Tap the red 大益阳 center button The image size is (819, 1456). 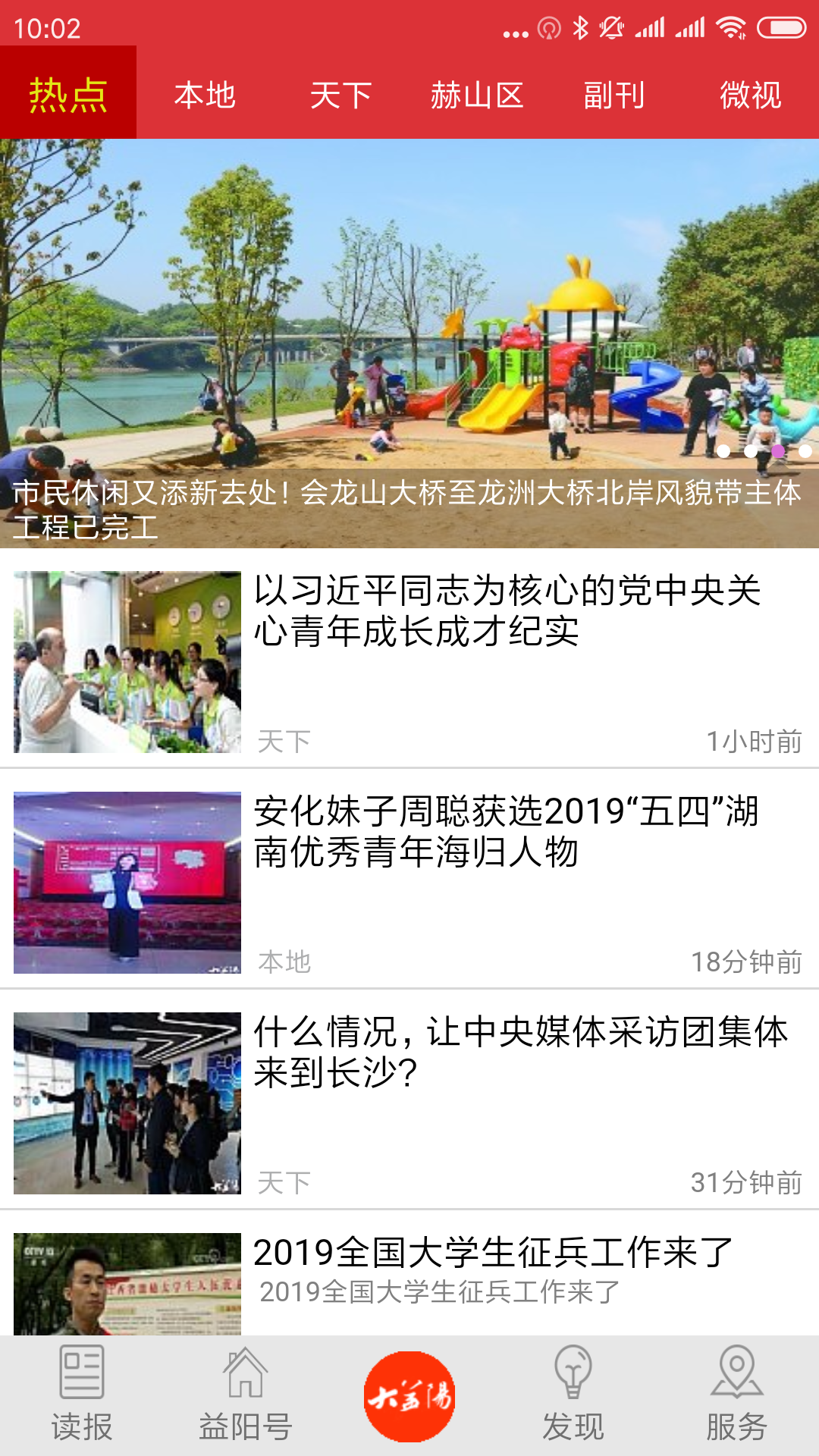[x=409, y=1396]
